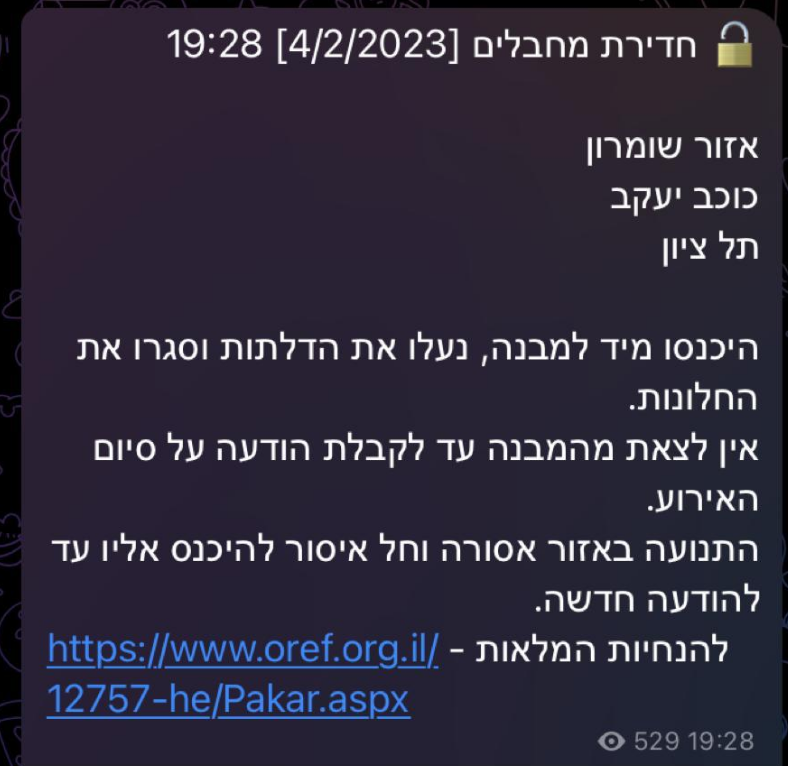Open the oref.org.il Pakar.aspx link
The image size is (788, 766).
[x=243, y=652]
